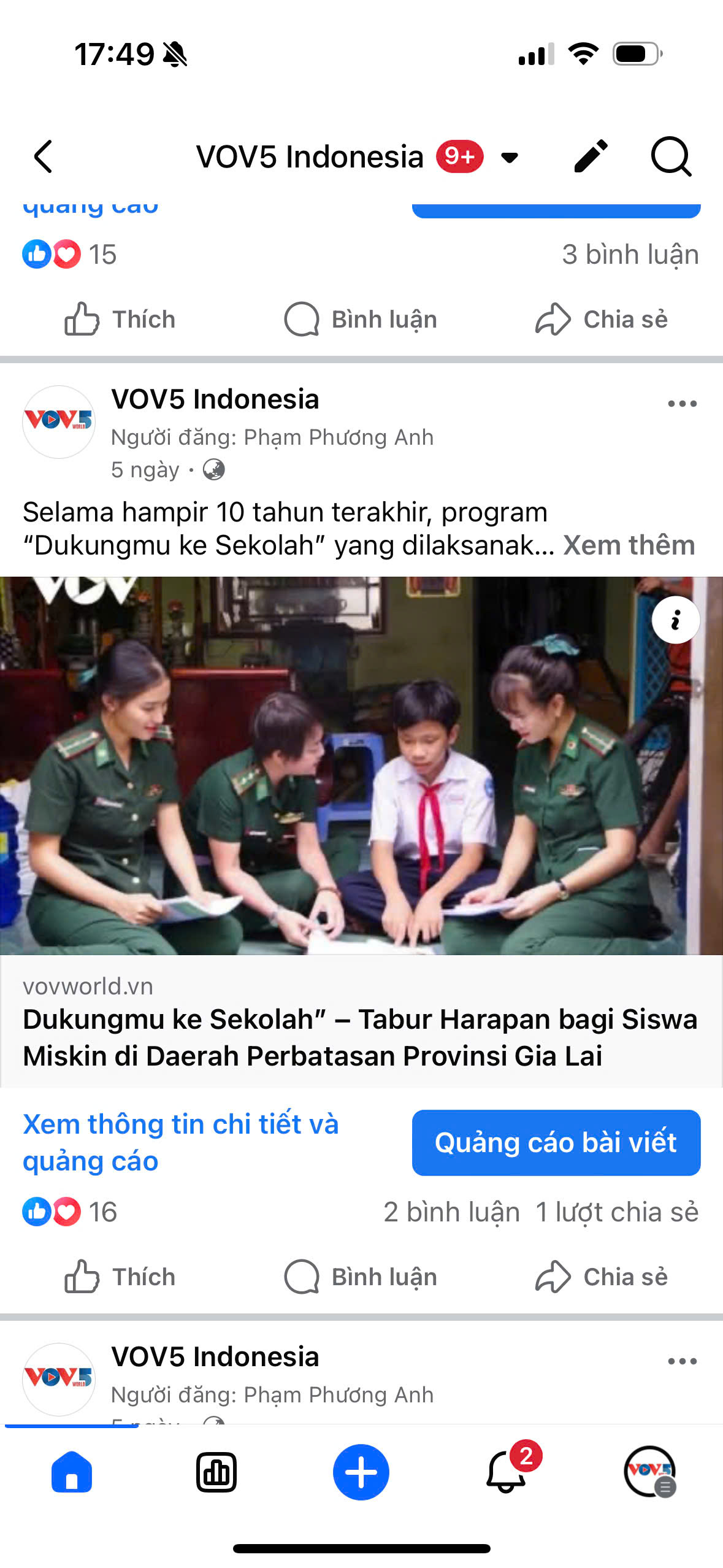Share the Dukungmu ke Sekolah post via Chia sẻ
Image resolution: width=723 pixels, height=1568 pixels.
[x=601, y=1277]
